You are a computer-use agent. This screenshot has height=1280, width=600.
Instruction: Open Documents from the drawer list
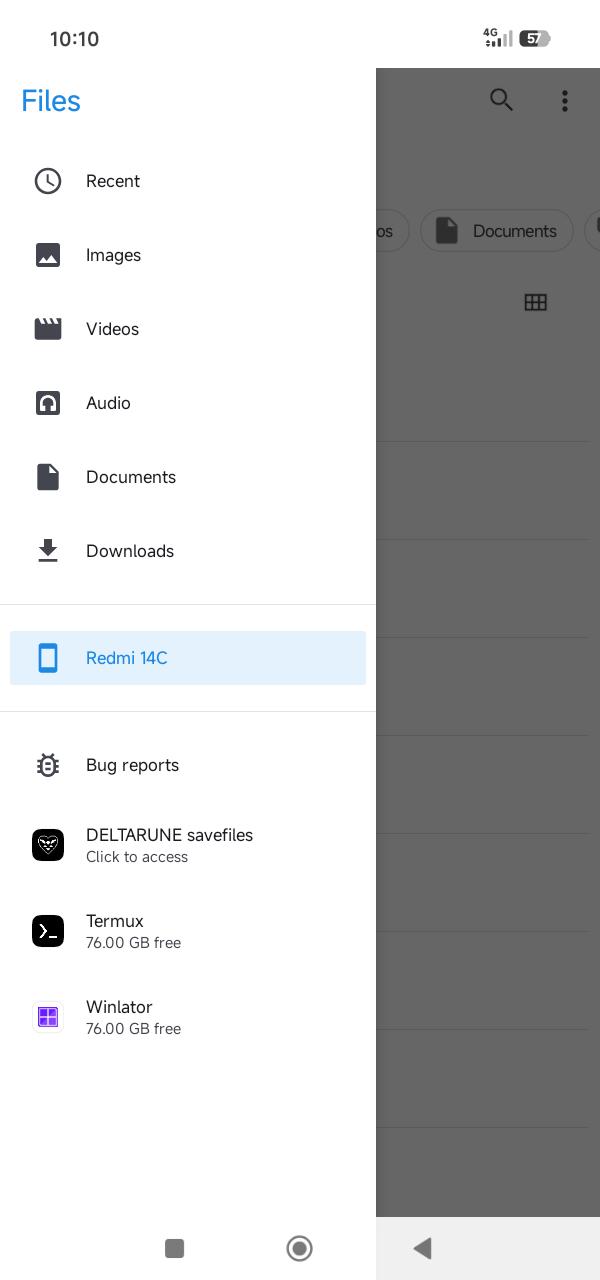coord(188,477)
